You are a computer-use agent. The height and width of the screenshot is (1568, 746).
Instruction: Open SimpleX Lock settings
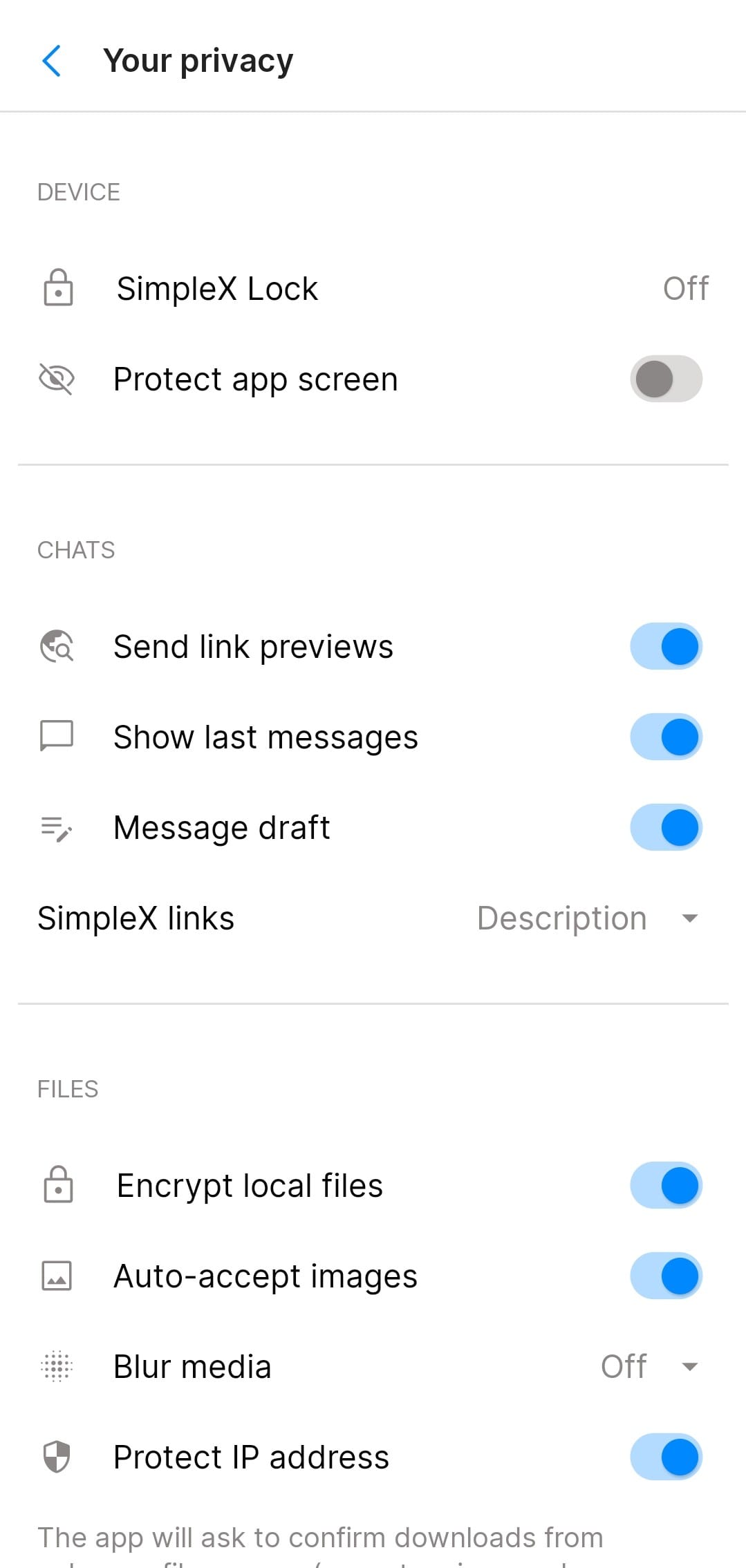click(x=373, y=289)
